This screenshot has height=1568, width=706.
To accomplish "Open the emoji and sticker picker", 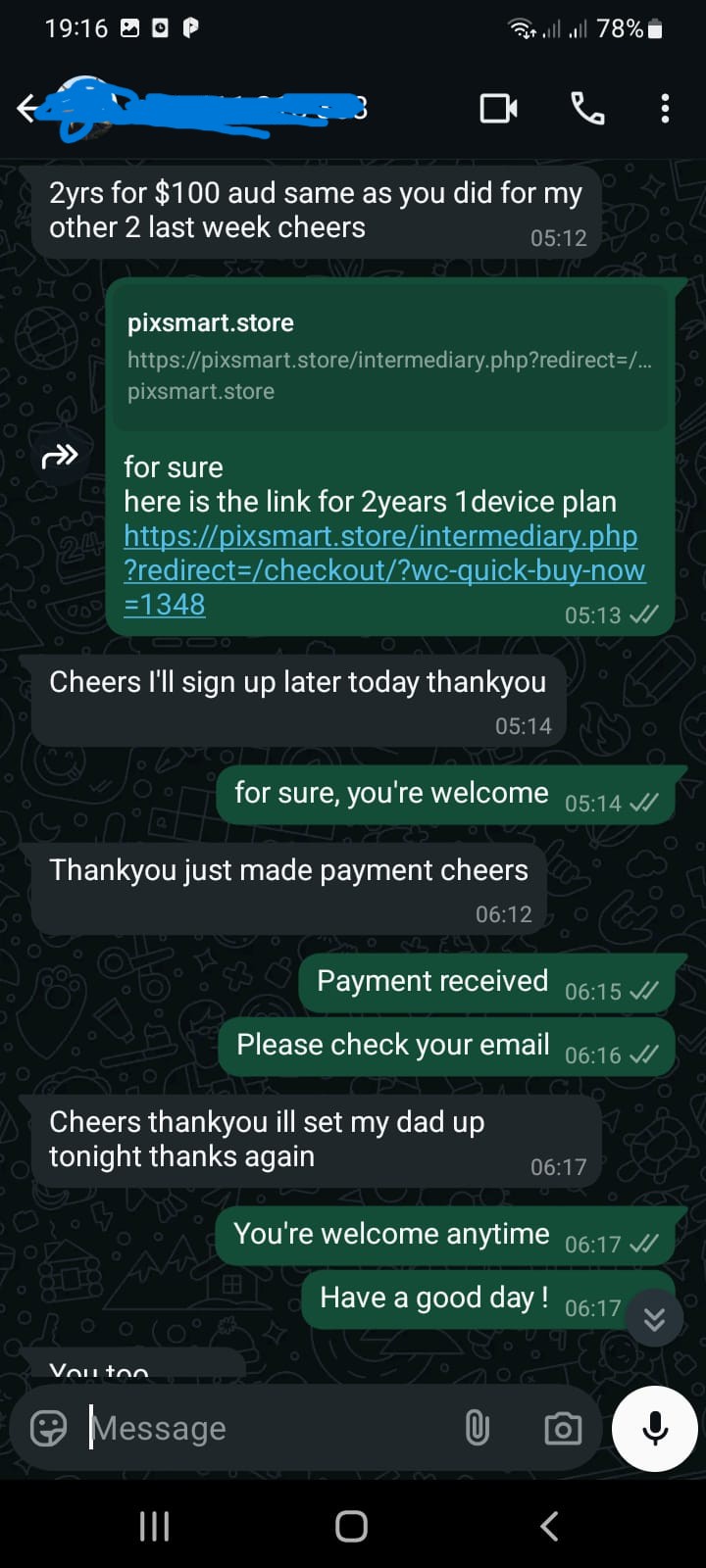I will 48,1428.
